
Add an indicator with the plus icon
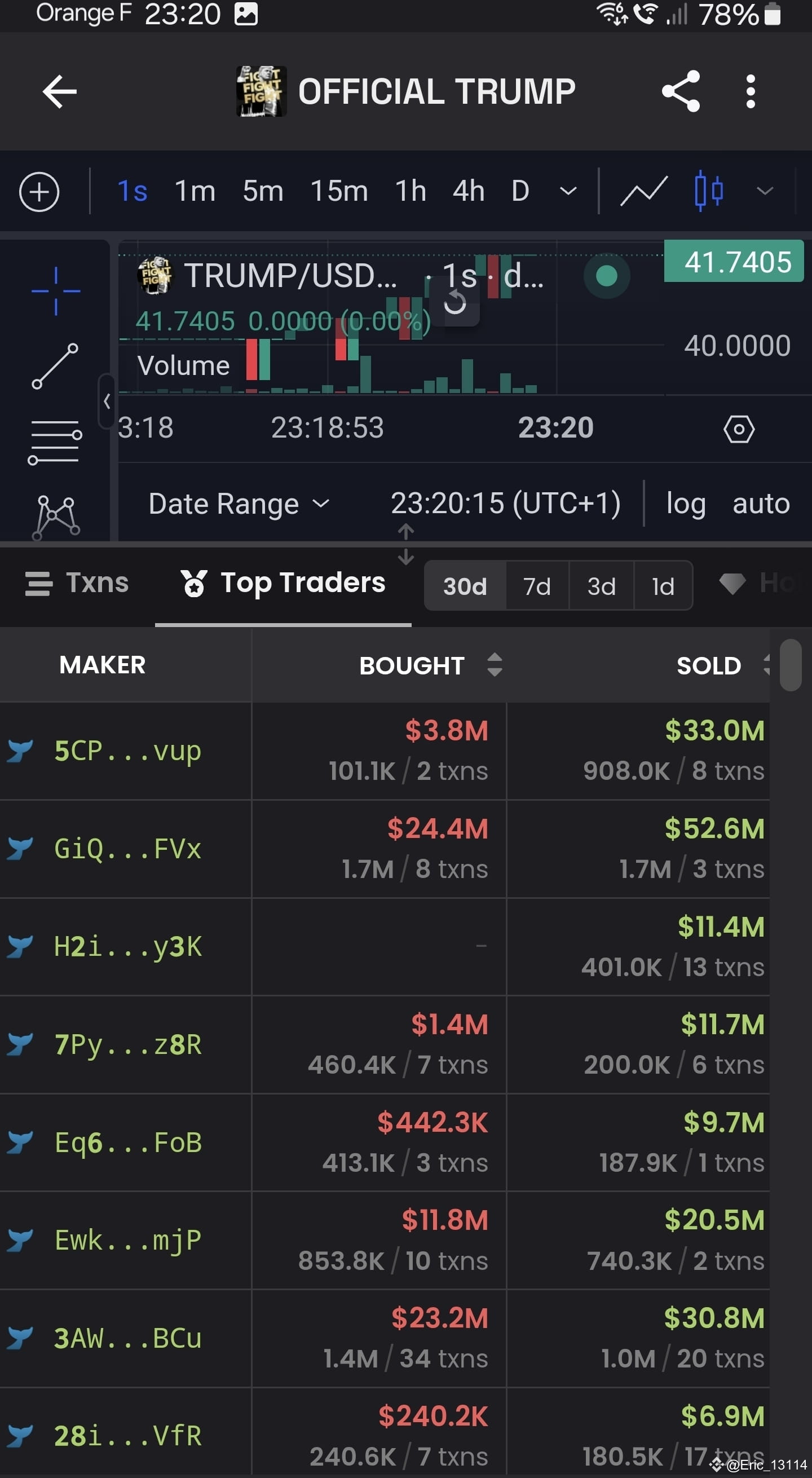[38, 191]
